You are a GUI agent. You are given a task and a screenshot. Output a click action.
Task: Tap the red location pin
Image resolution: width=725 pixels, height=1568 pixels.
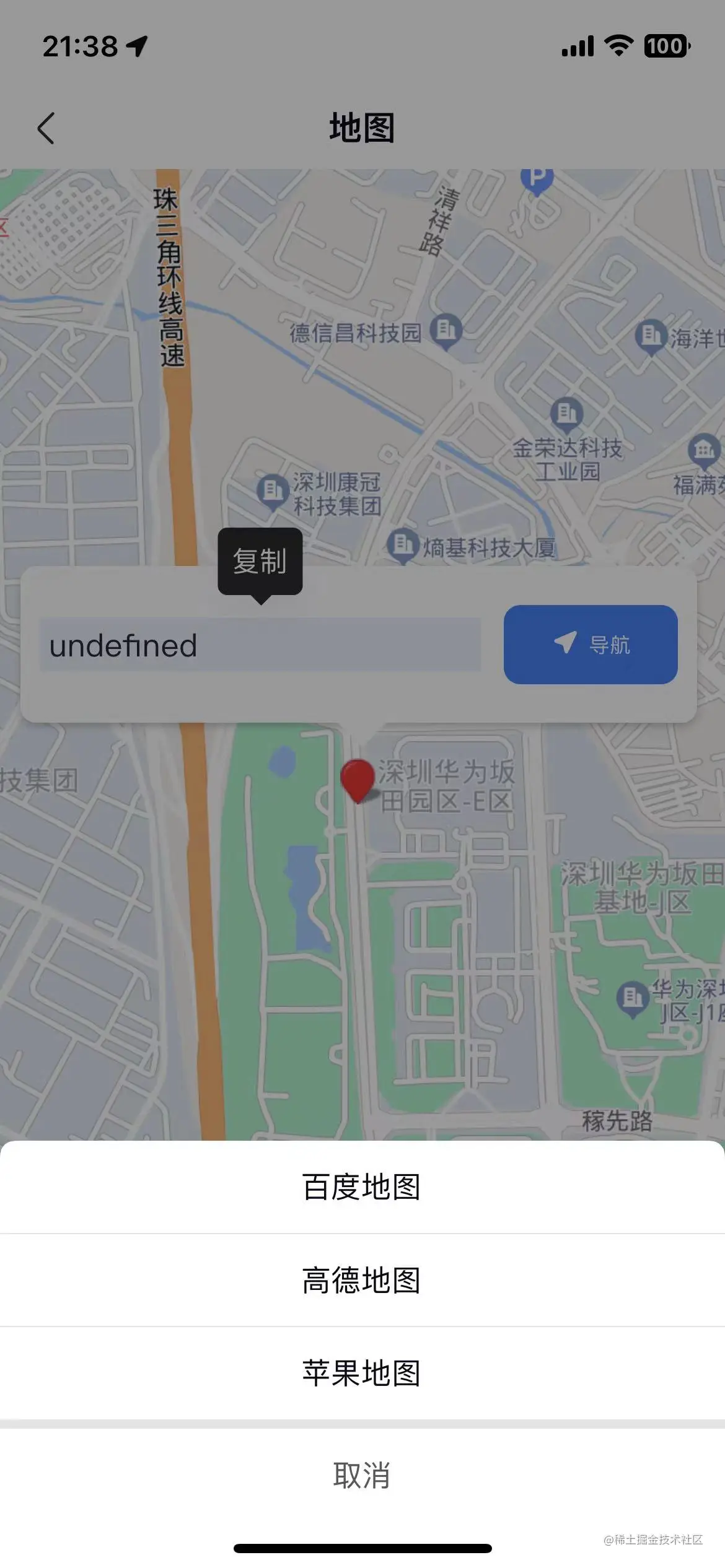(358, 779)
